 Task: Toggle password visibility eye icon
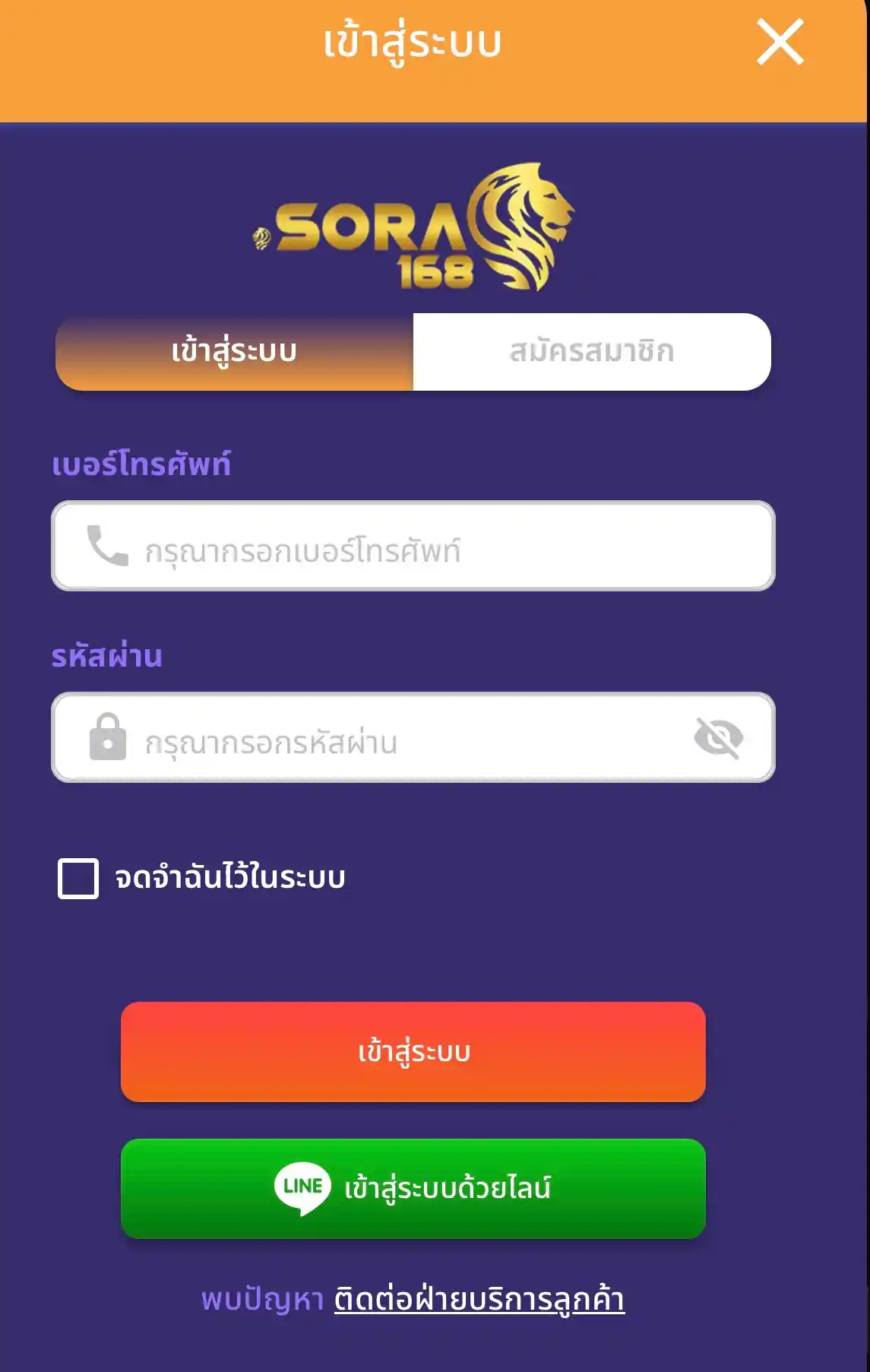tap(718, 738)
